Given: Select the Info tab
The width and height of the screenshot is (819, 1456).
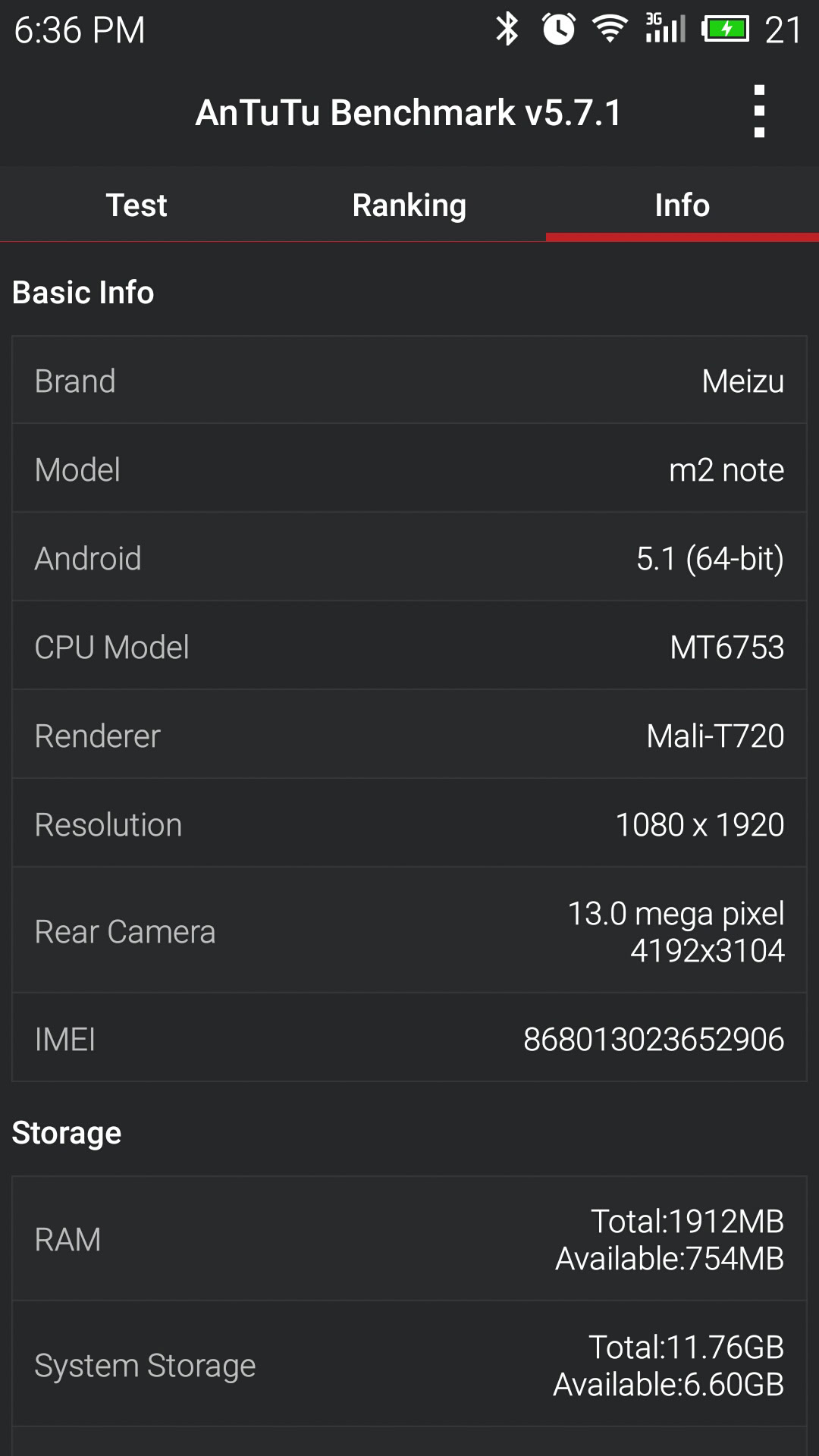Looking at the screenshot, I should (682, 205).
